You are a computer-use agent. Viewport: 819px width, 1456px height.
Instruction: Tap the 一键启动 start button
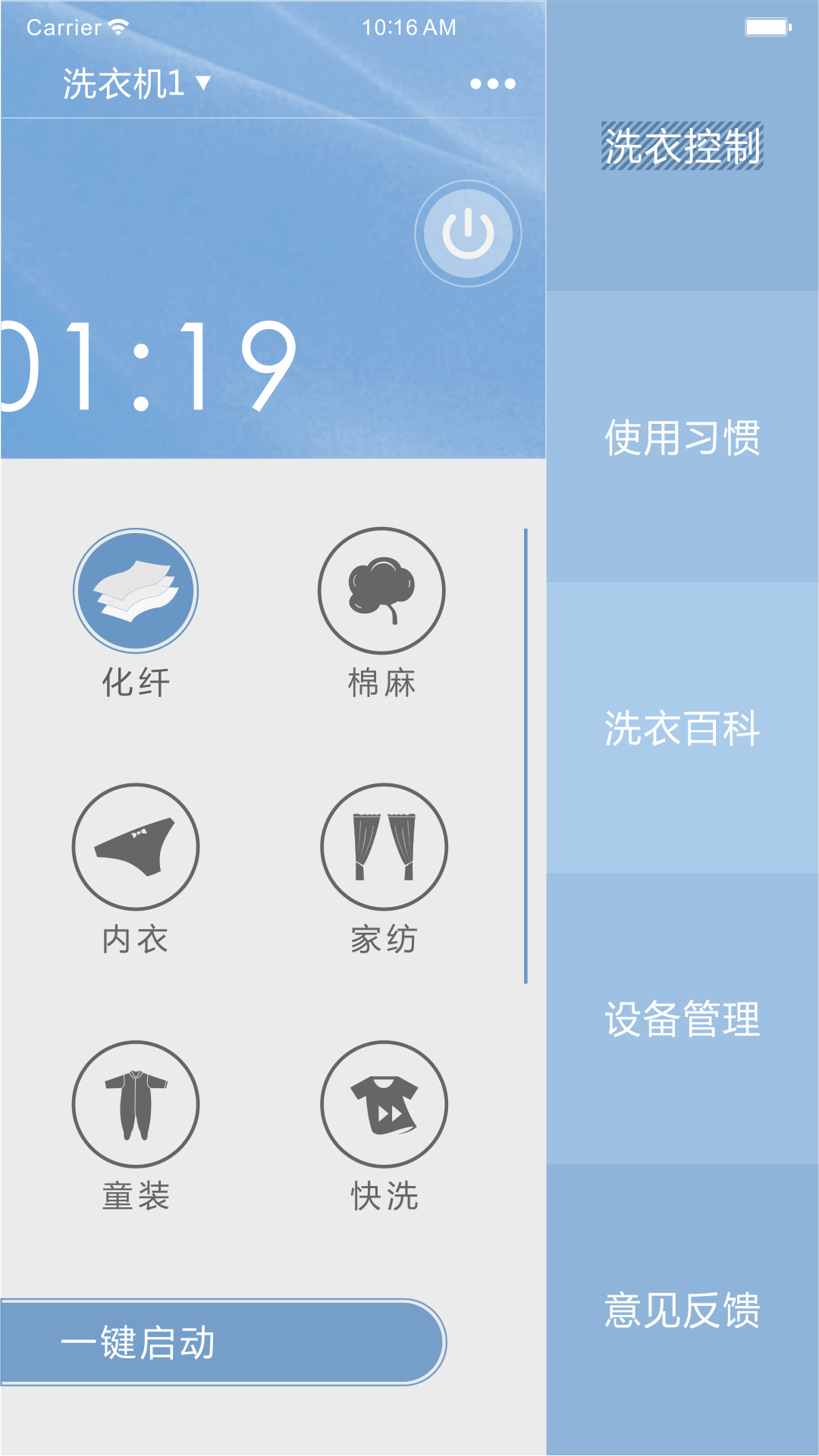(x=220, y=1342)
